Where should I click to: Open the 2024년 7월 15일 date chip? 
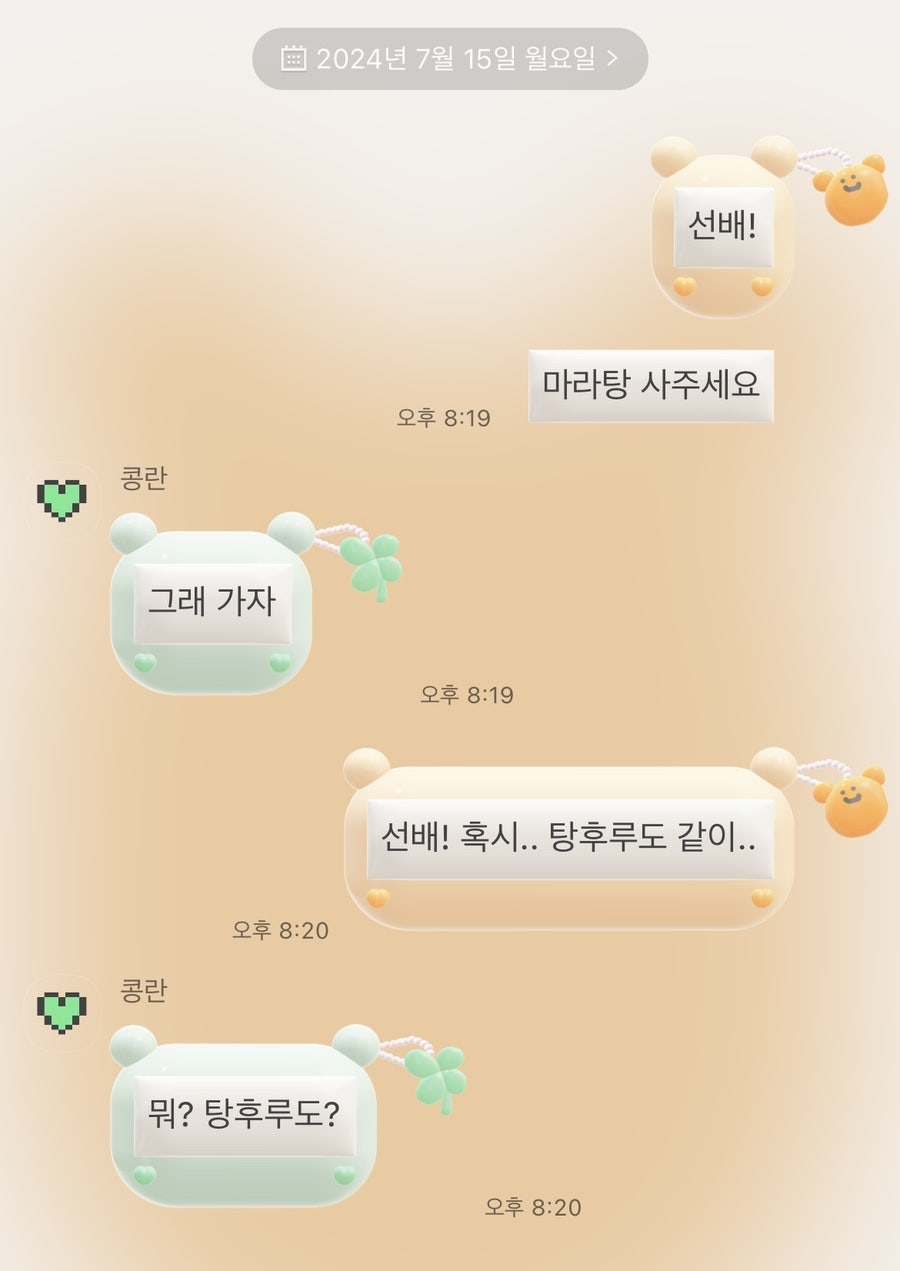tap(450, 59)
